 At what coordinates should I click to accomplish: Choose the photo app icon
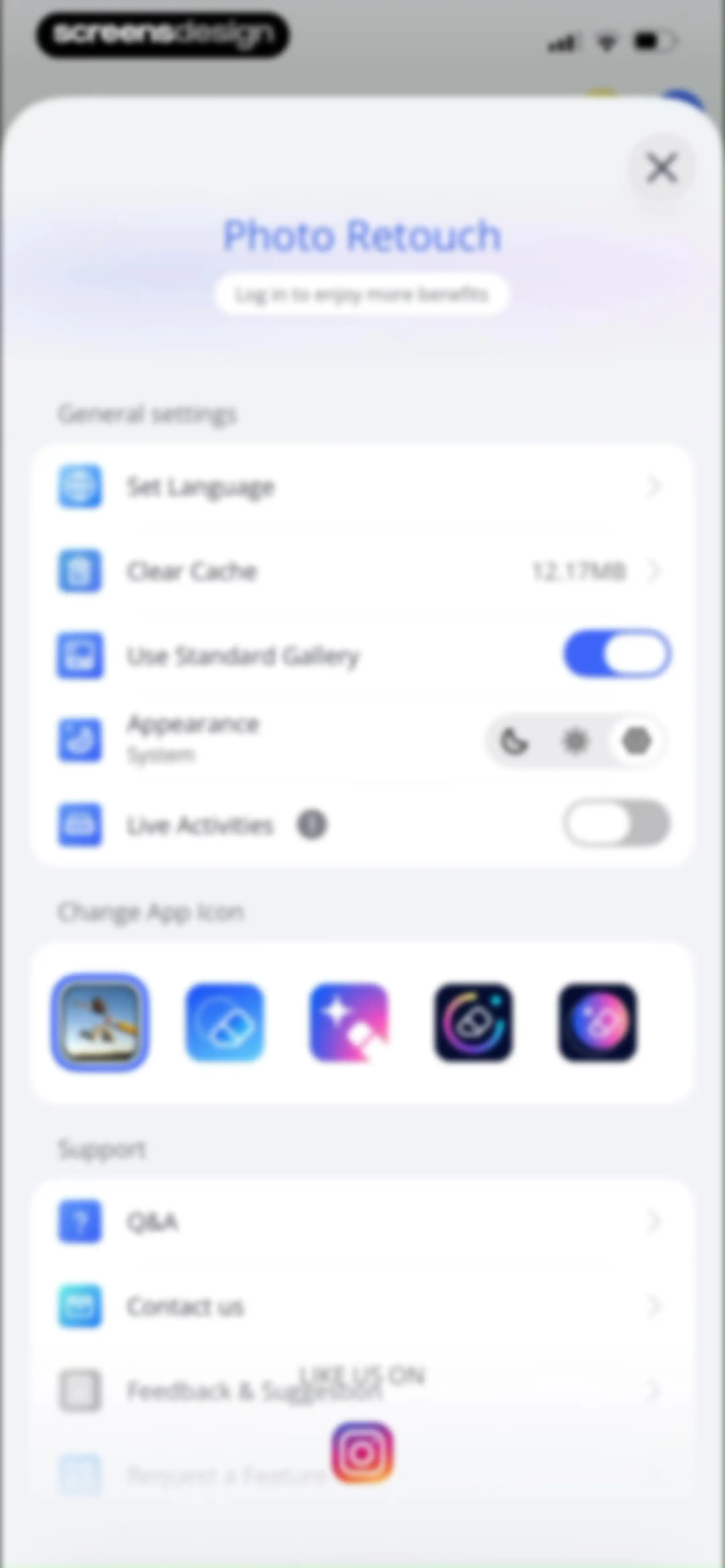click(100, 1023)
